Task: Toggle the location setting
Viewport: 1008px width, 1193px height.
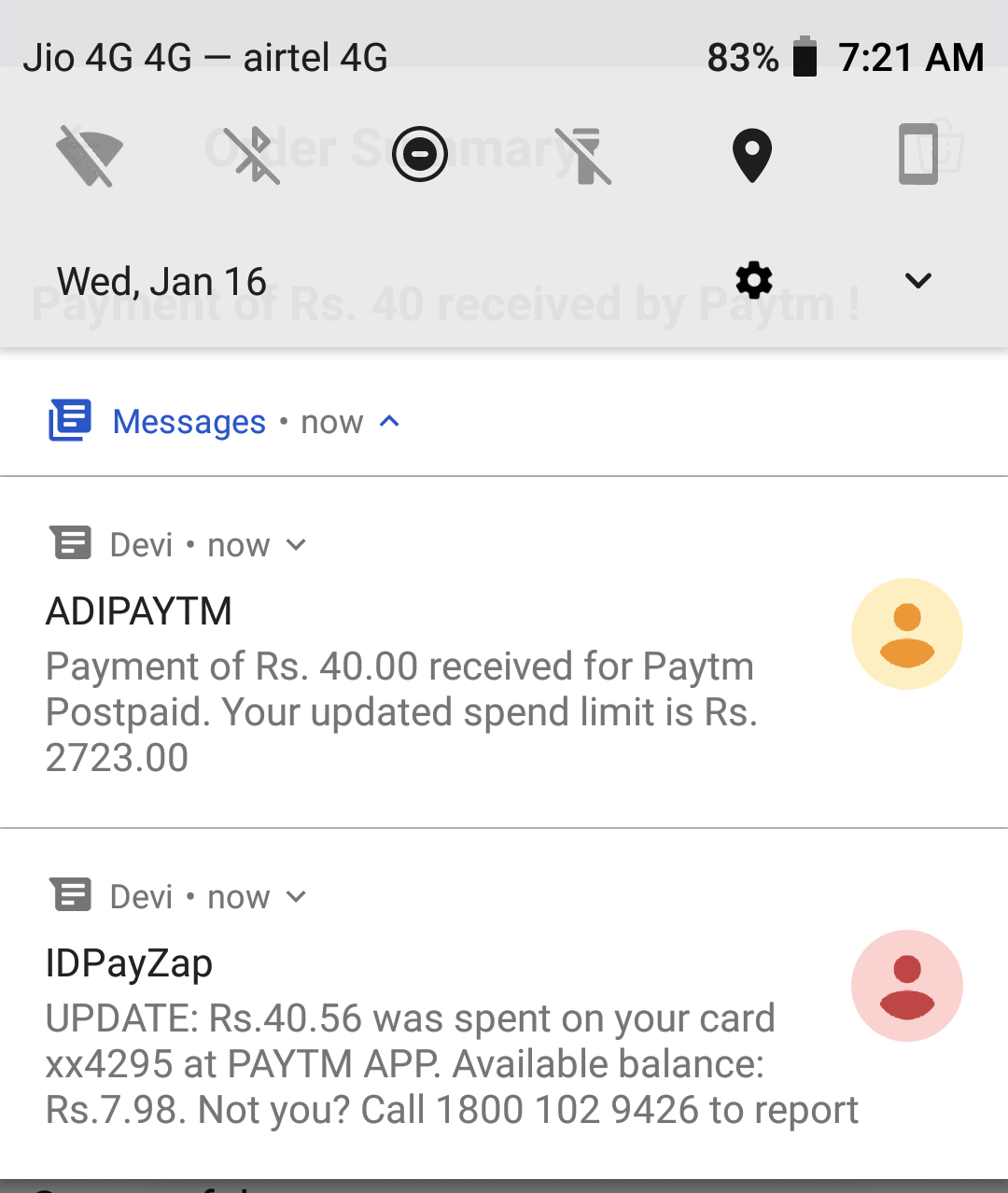Action: point(751,155)
